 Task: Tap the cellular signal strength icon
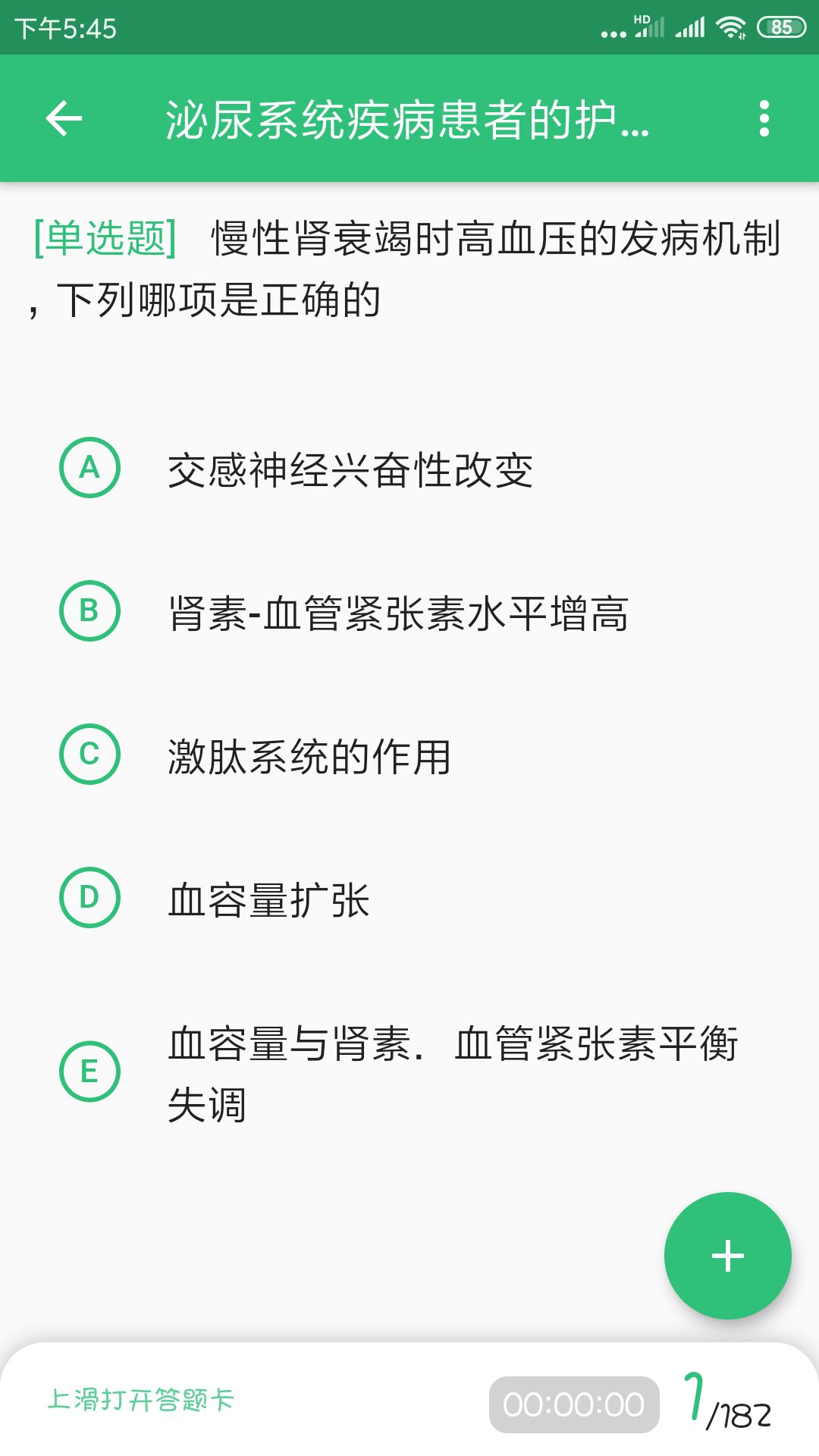[x=689, y=27]
